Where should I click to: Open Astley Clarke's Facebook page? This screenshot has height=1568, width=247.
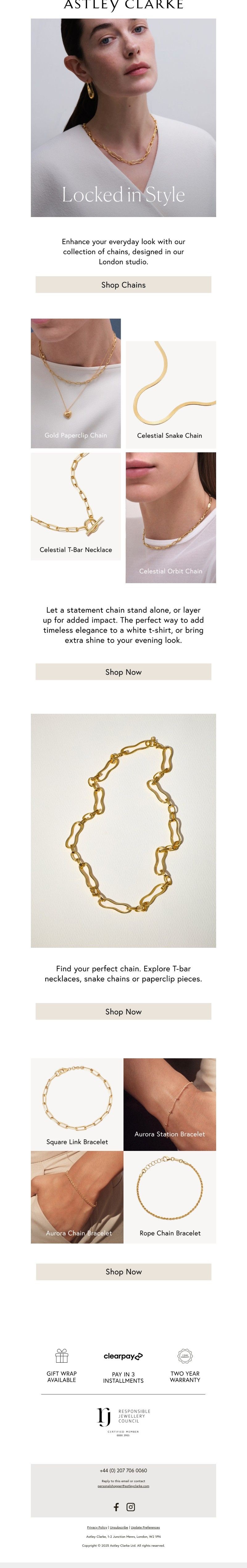(116, 1507)
